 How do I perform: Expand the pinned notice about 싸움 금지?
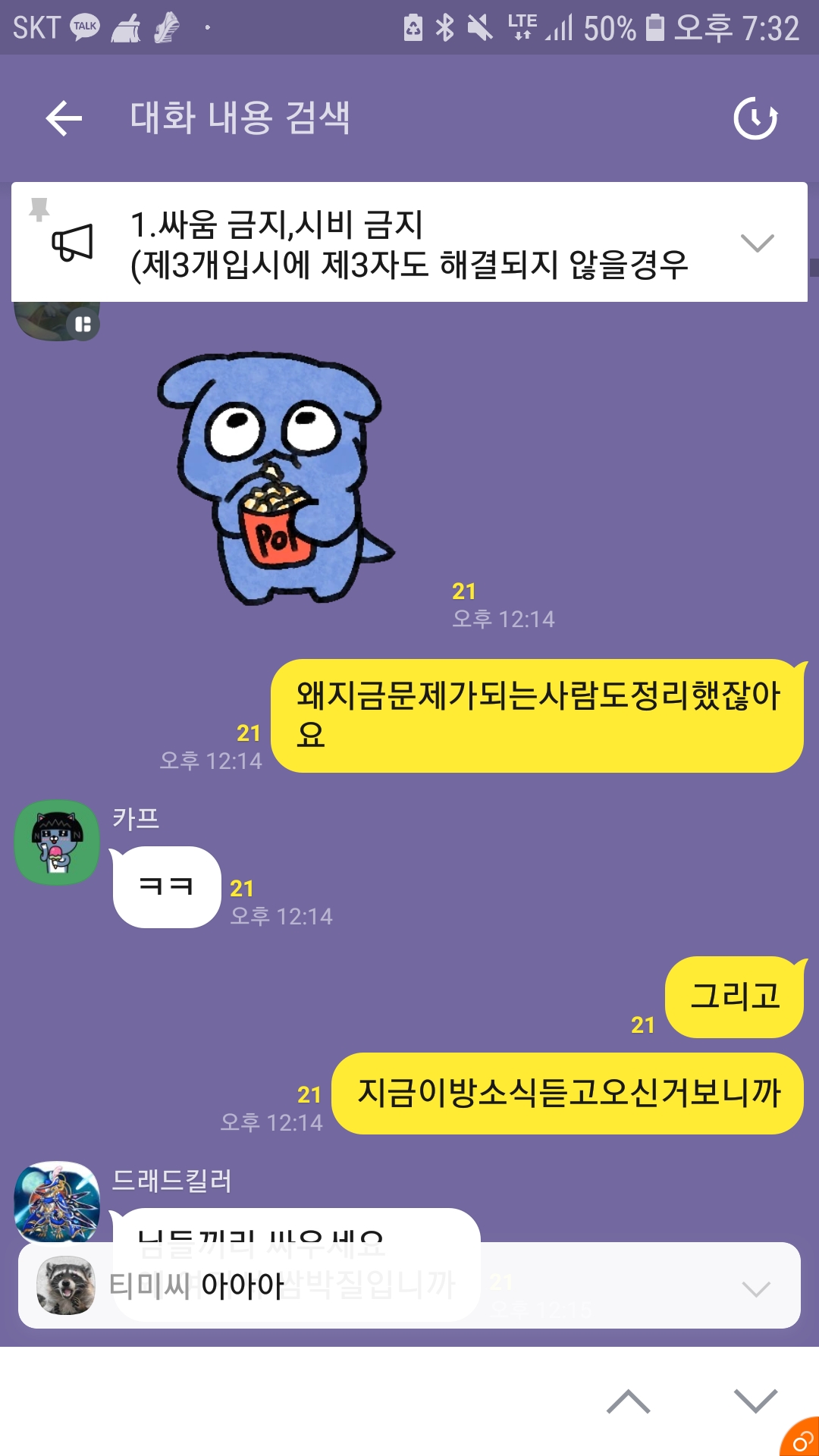[757, 243]
